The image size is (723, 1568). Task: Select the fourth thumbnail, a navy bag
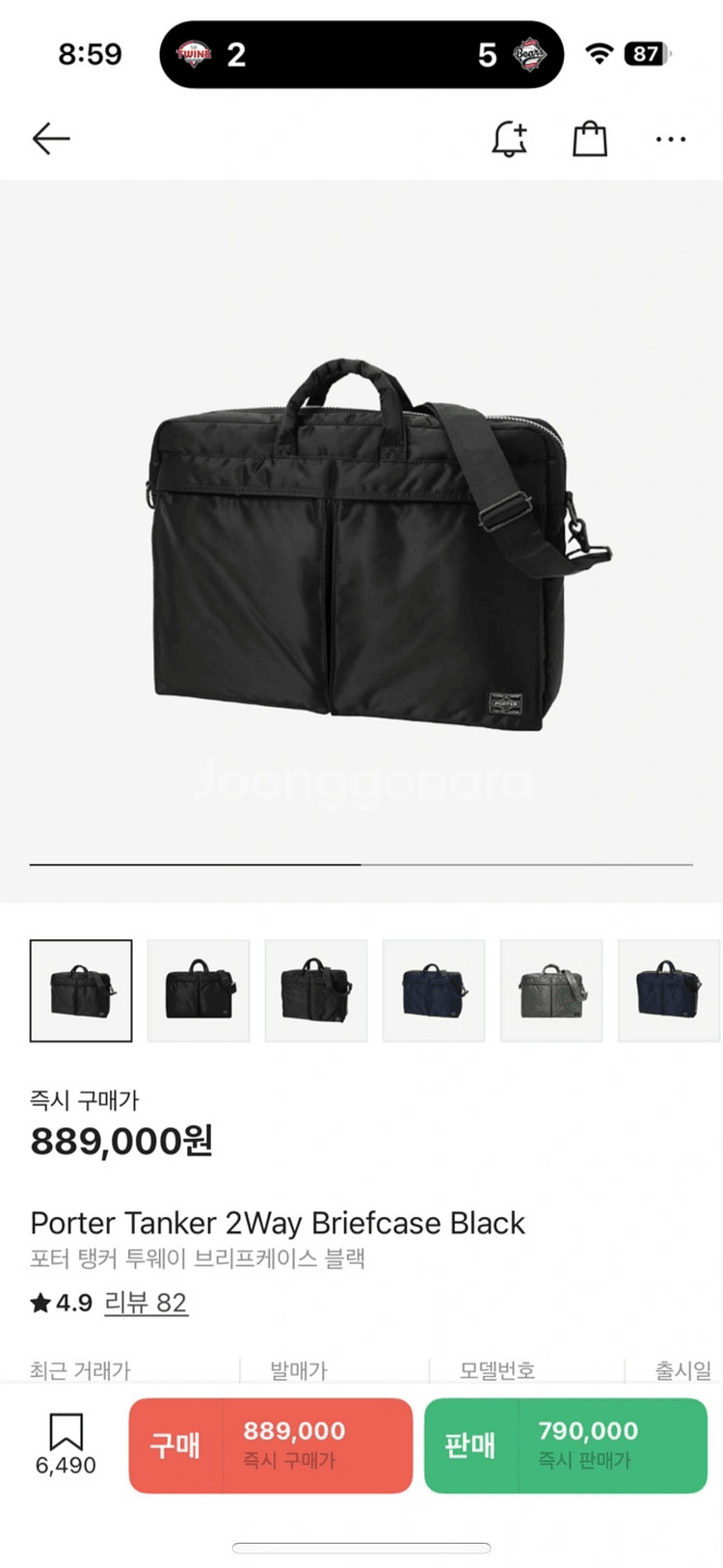click(x=434, y=990)
